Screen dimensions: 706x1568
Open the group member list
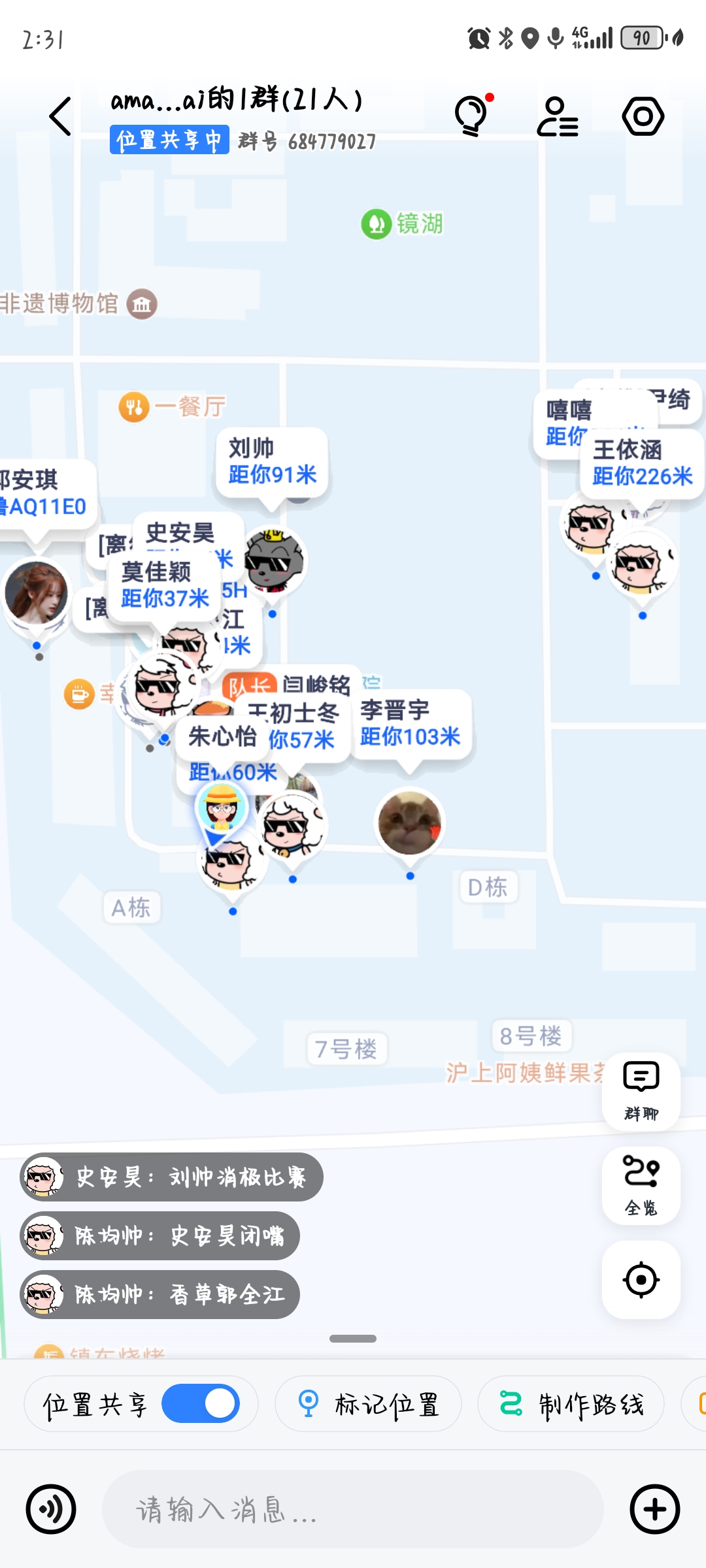click(x=558, y=117)
